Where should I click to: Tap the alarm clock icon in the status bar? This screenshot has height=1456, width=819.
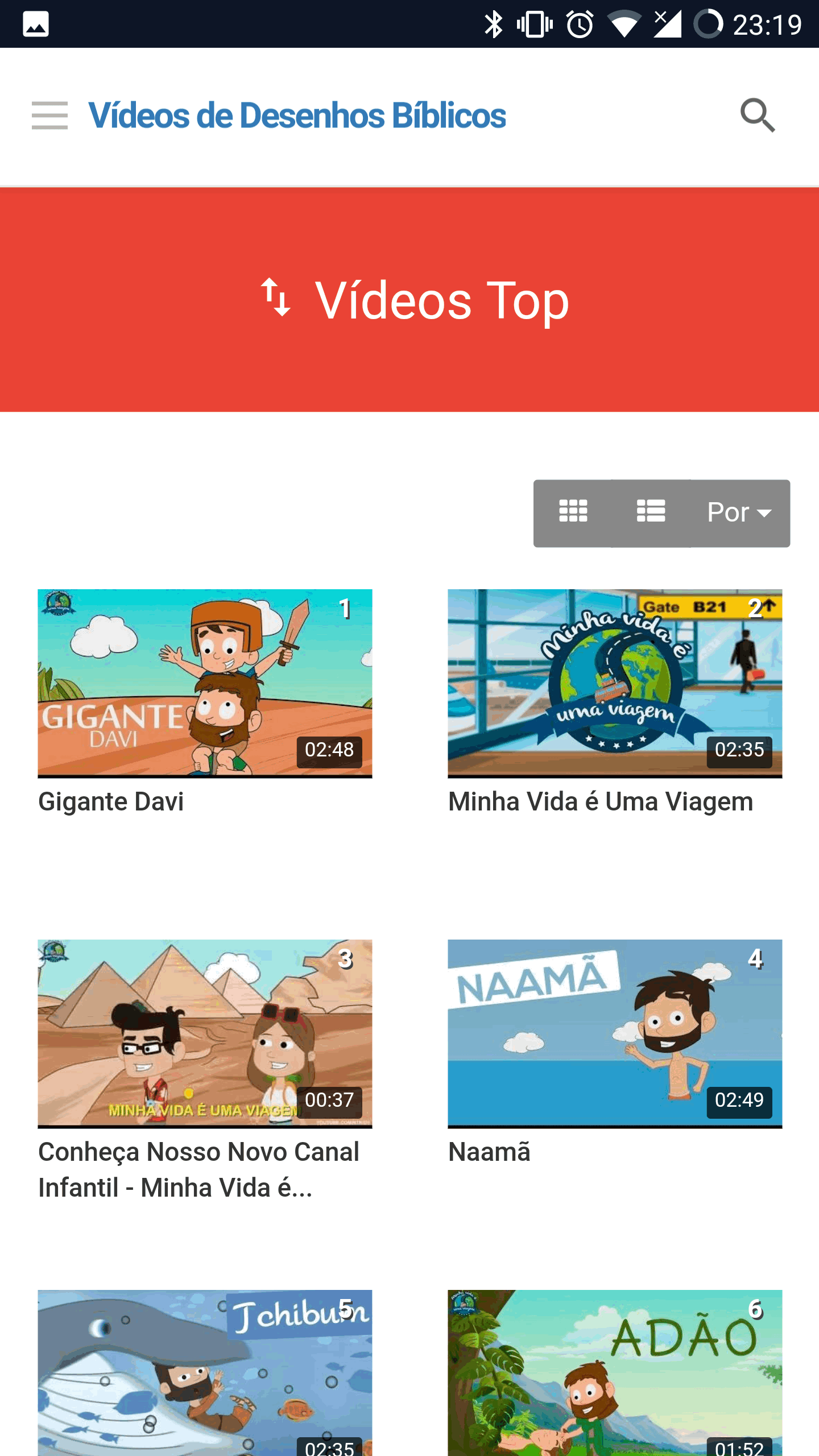coord(579,24)
